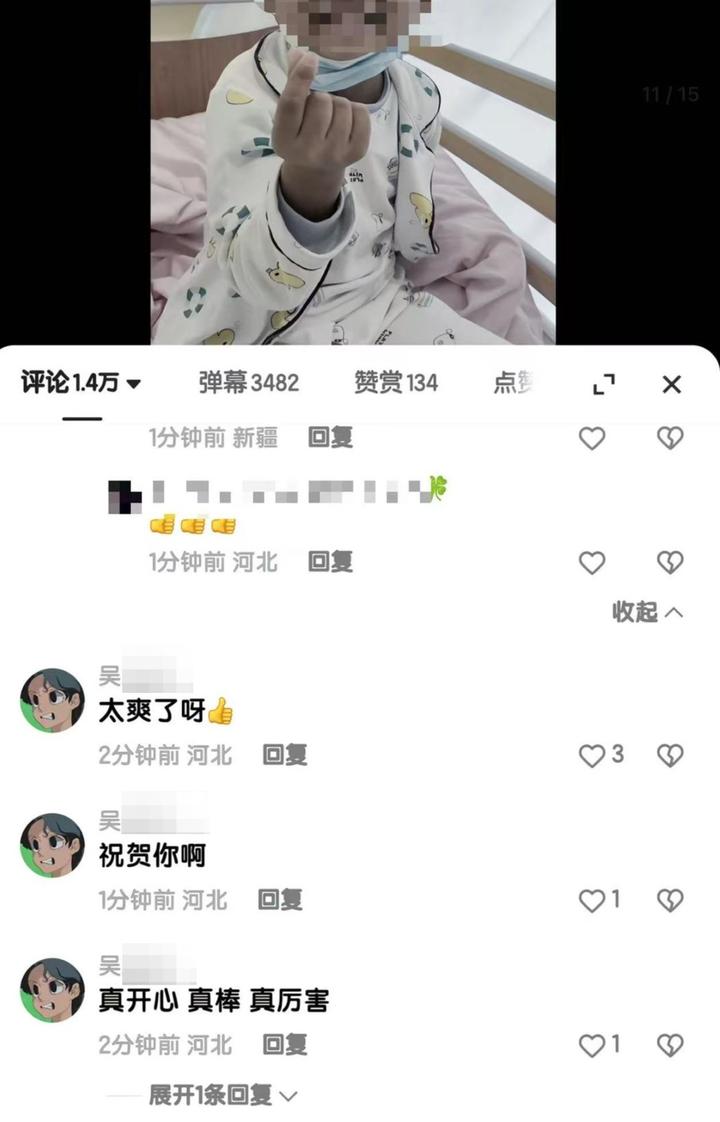Dislike the 太爽了呀 comment
720x1122 pixels.
pos(669,755)
